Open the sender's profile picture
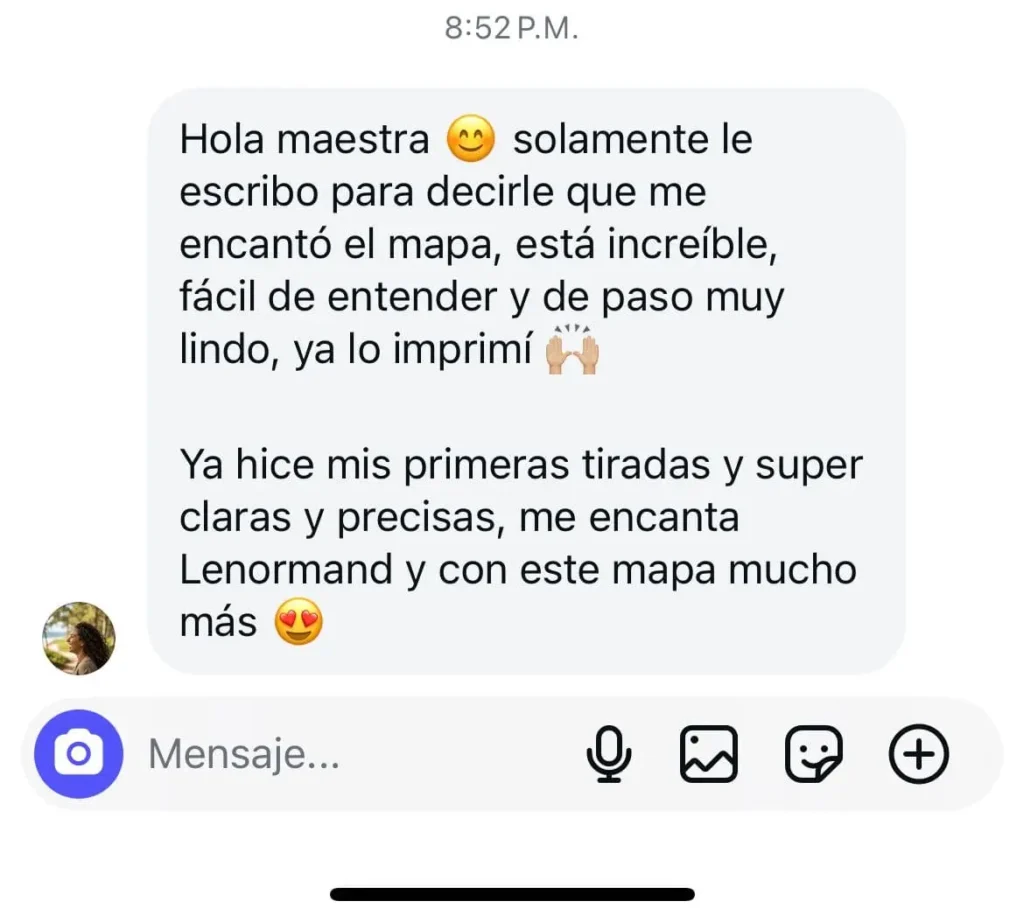The width and height of the screenshot is (1024, 922). [x=79, y=638]
